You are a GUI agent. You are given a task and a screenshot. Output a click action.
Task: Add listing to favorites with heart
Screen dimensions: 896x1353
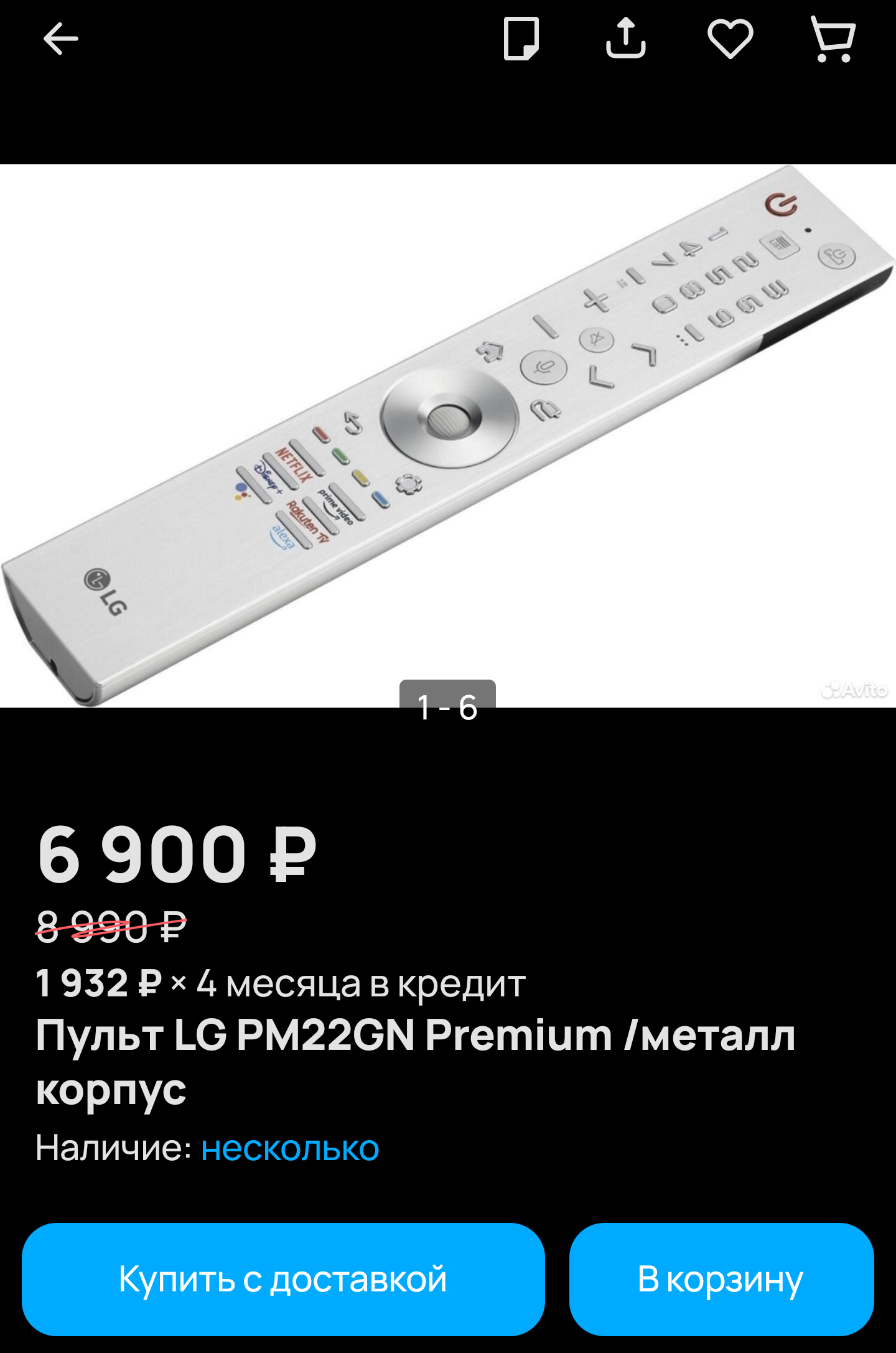[730, 39]
